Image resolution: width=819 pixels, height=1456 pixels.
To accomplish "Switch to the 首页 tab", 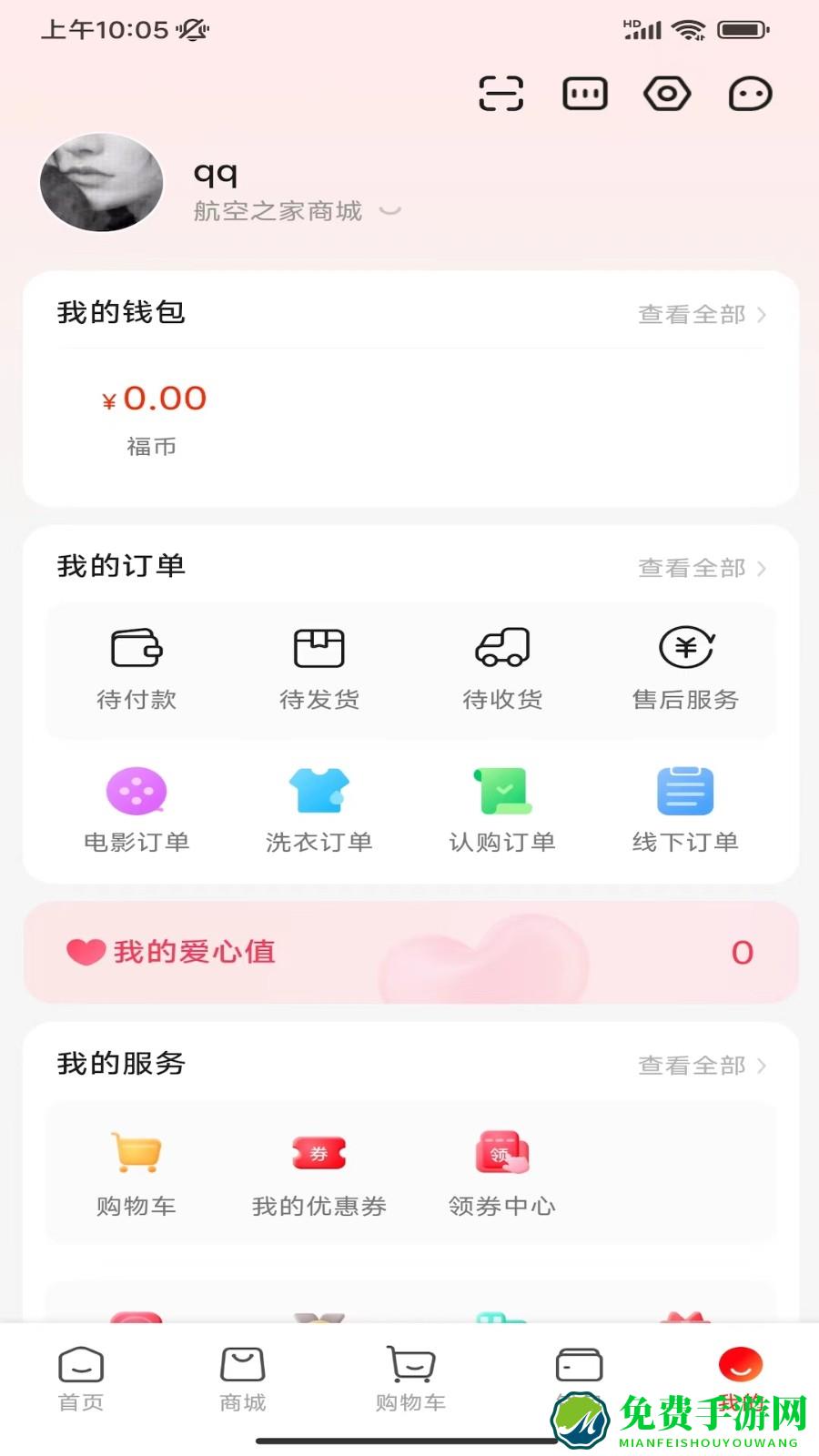I will tap(81, 1380).
